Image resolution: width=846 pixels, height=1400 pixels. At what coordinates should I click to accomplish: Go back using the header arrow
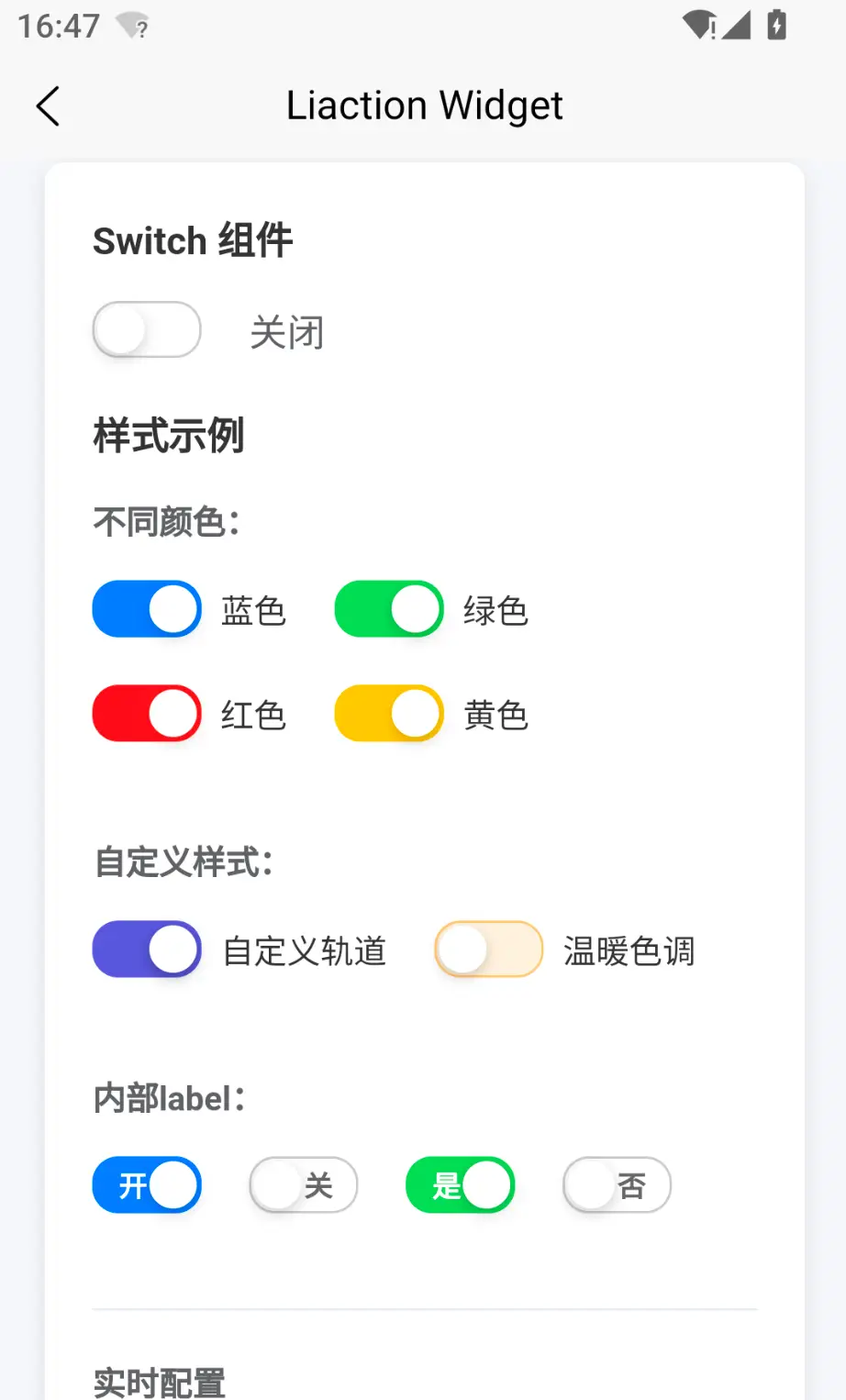[49, 106]
